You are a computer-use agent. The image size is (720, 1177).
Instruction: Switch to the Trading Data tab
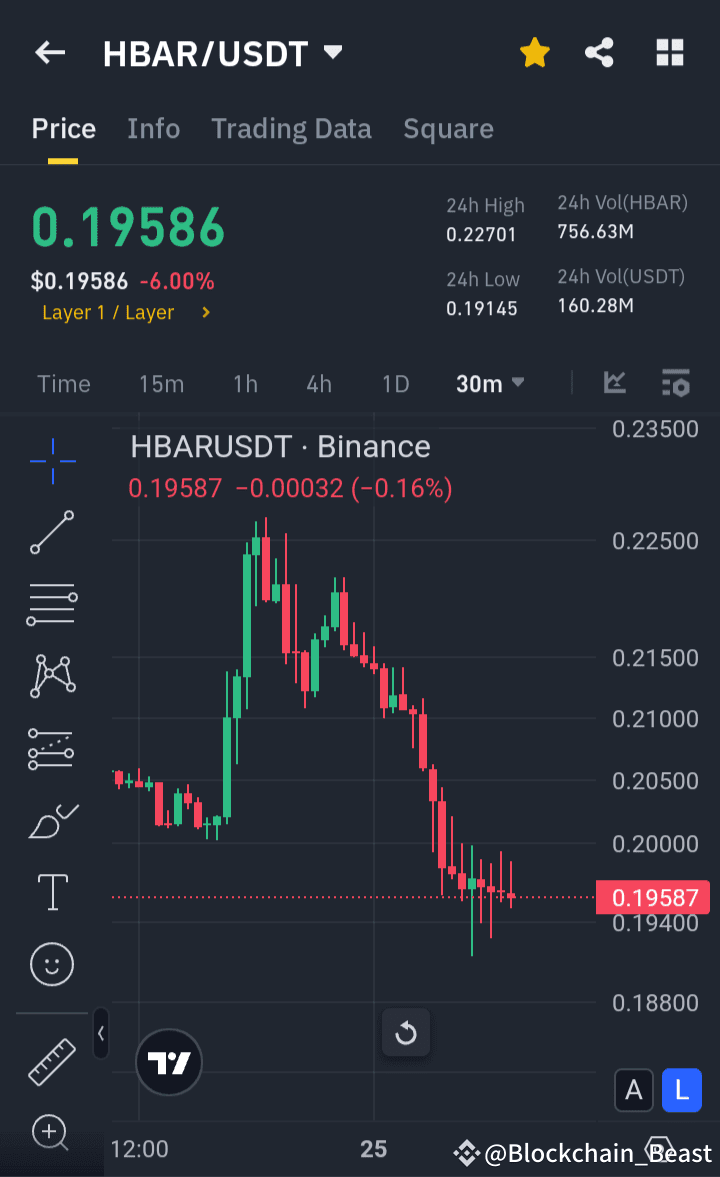click(291, 128)
